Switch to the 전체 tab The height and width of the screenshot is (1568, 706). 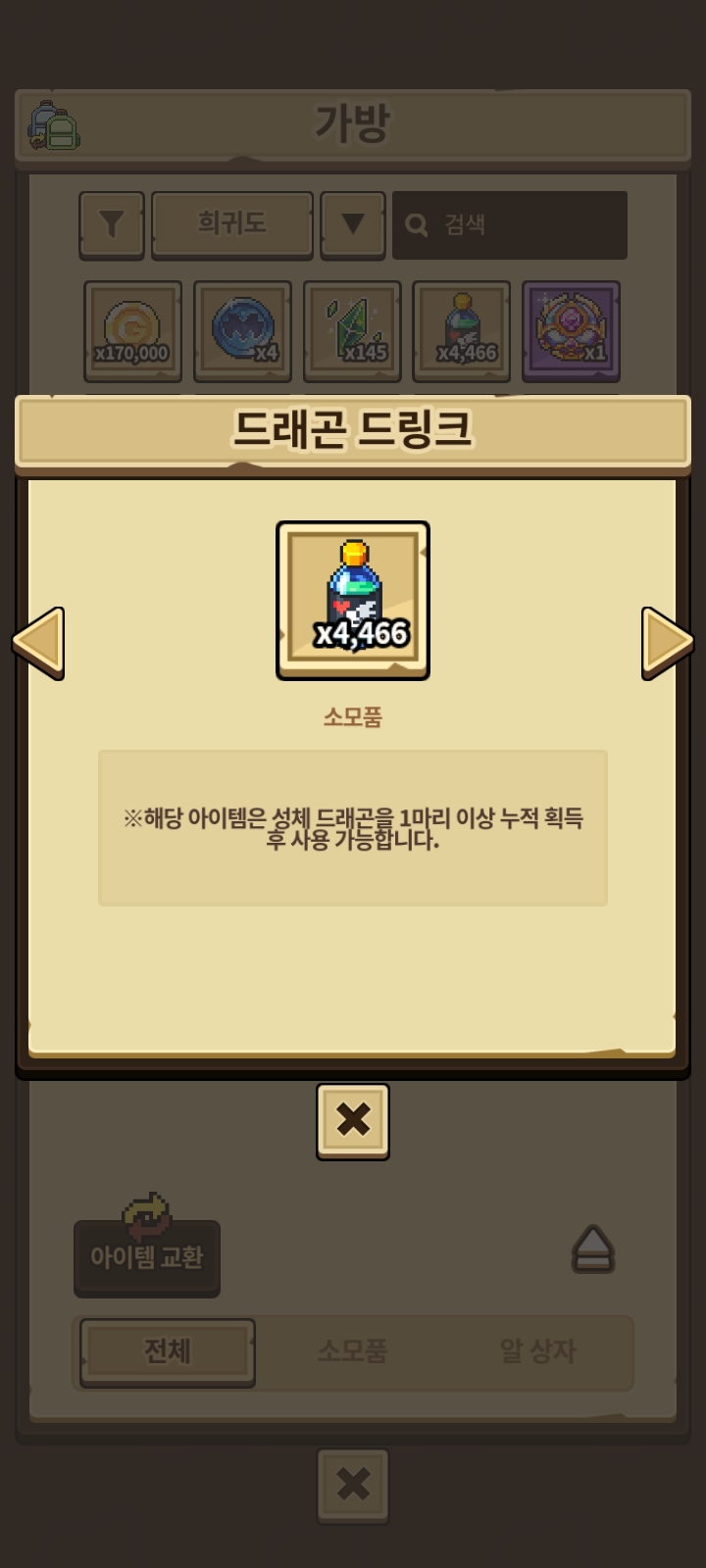[x=168, y=1351]
